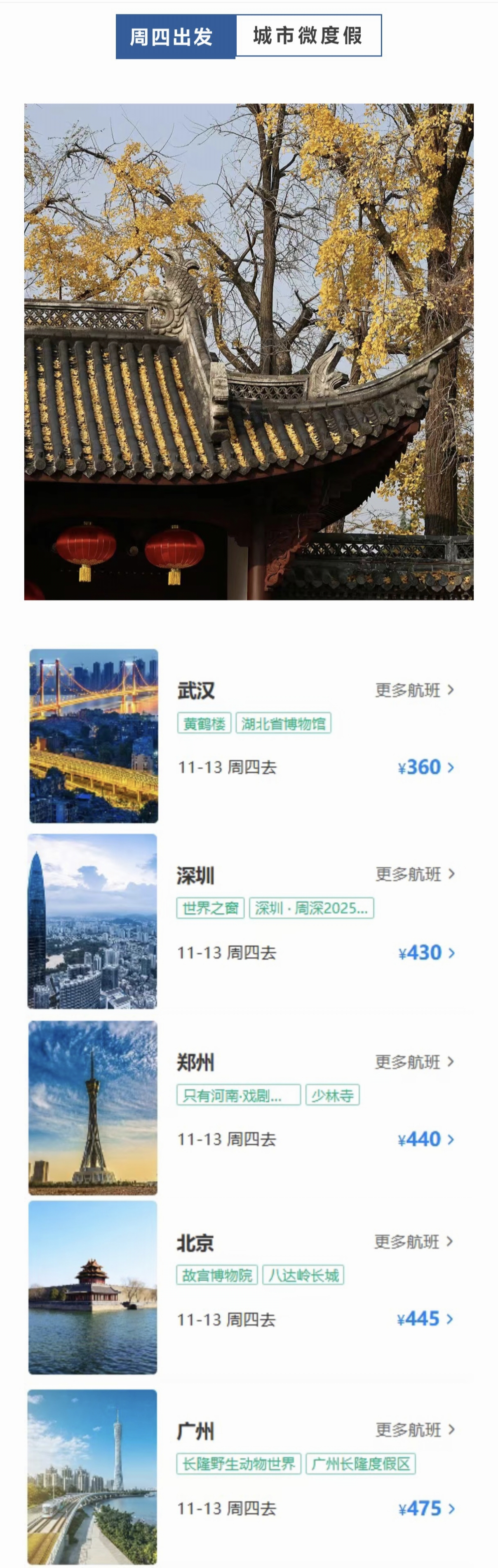Viewport: 498px width, 1568px height.
Task: Open the 广州 tower thumbnail
Action: pyautogui.click(x=92, y=1476)
